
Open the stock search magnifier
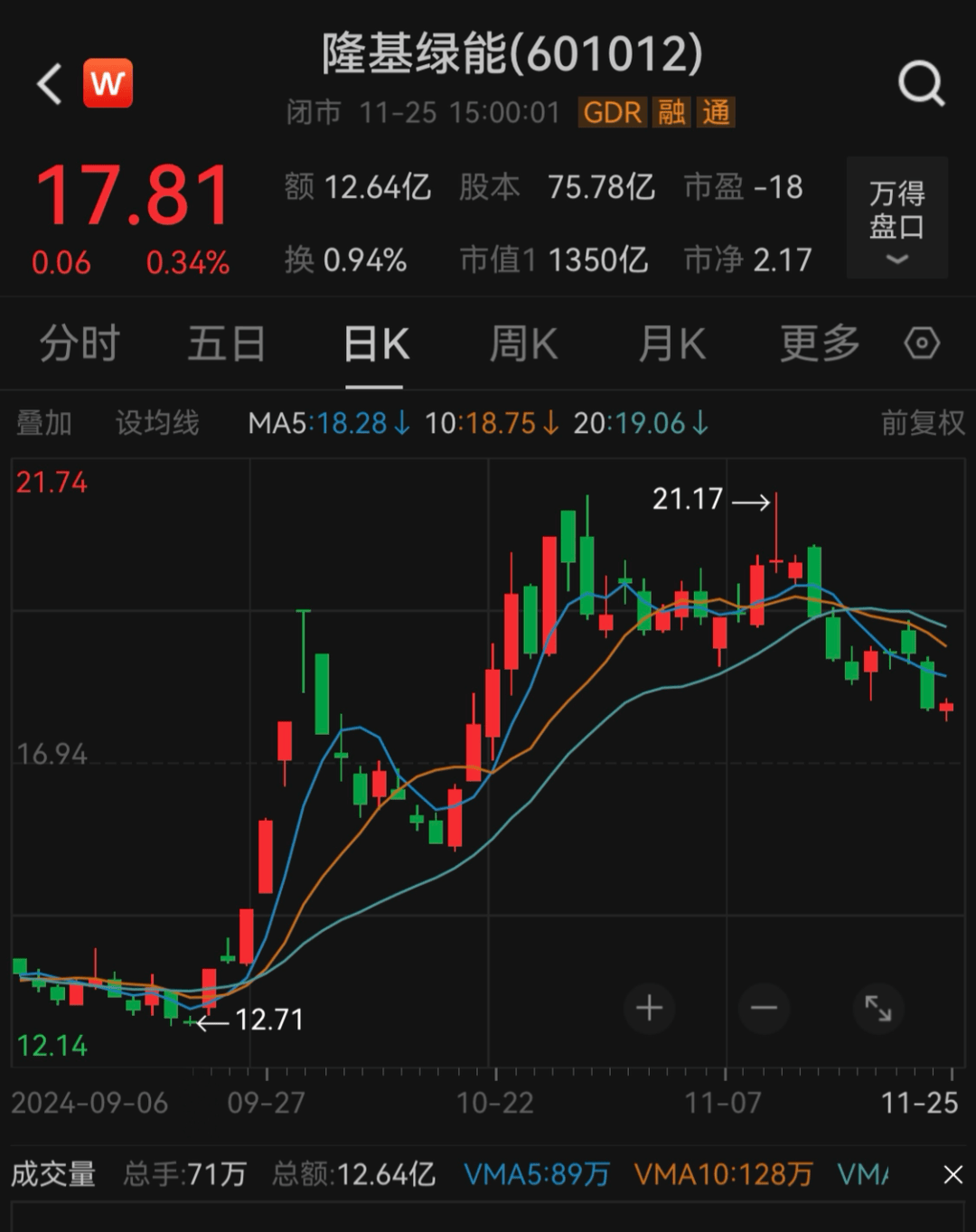coord(921,85)
